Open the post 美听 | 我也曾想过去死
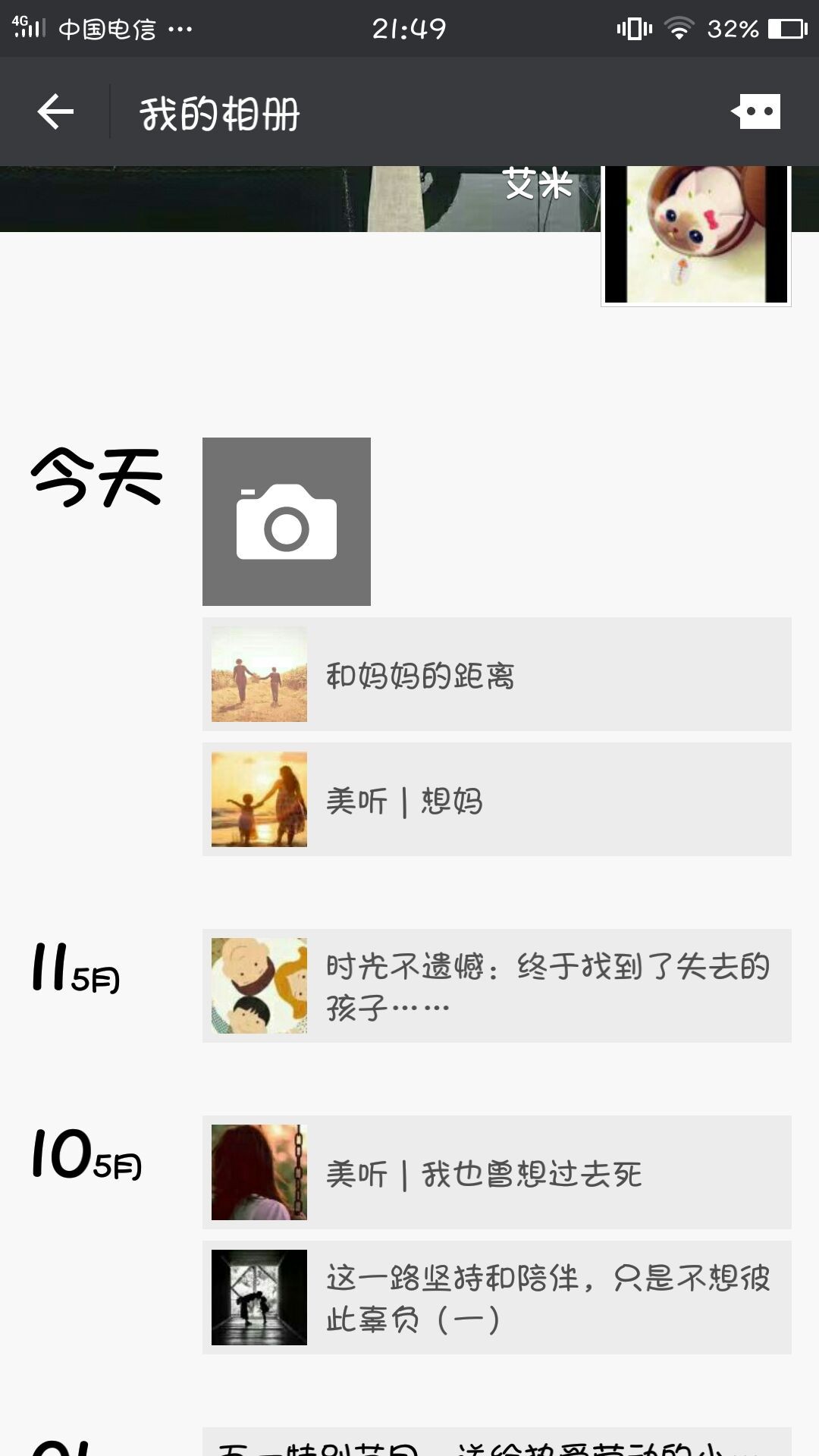This screenshot has width=819, height=1456. pos(497,1172)
